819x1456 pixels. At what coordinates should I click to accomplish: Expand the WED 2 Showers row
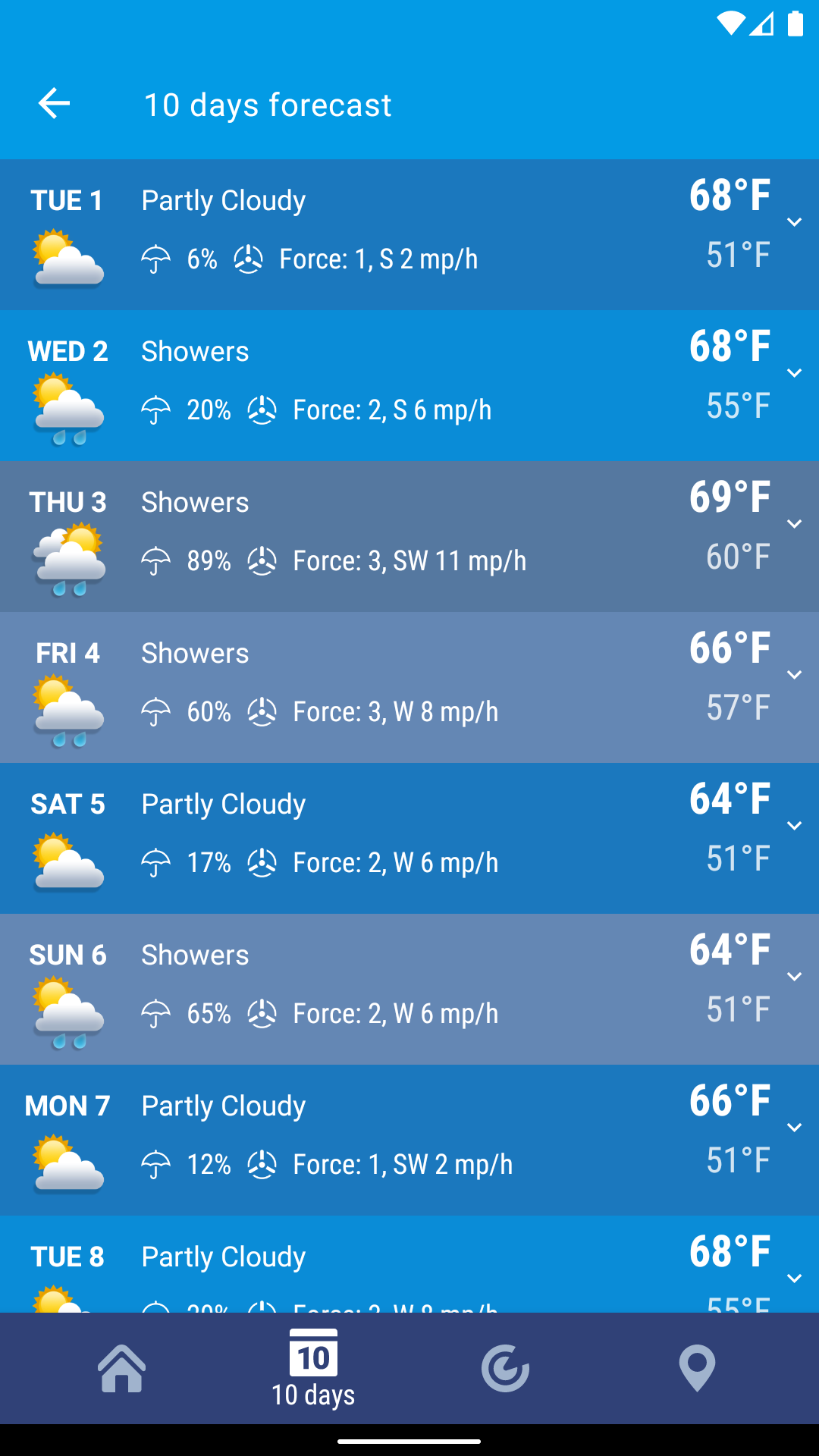tap(794, 373)
